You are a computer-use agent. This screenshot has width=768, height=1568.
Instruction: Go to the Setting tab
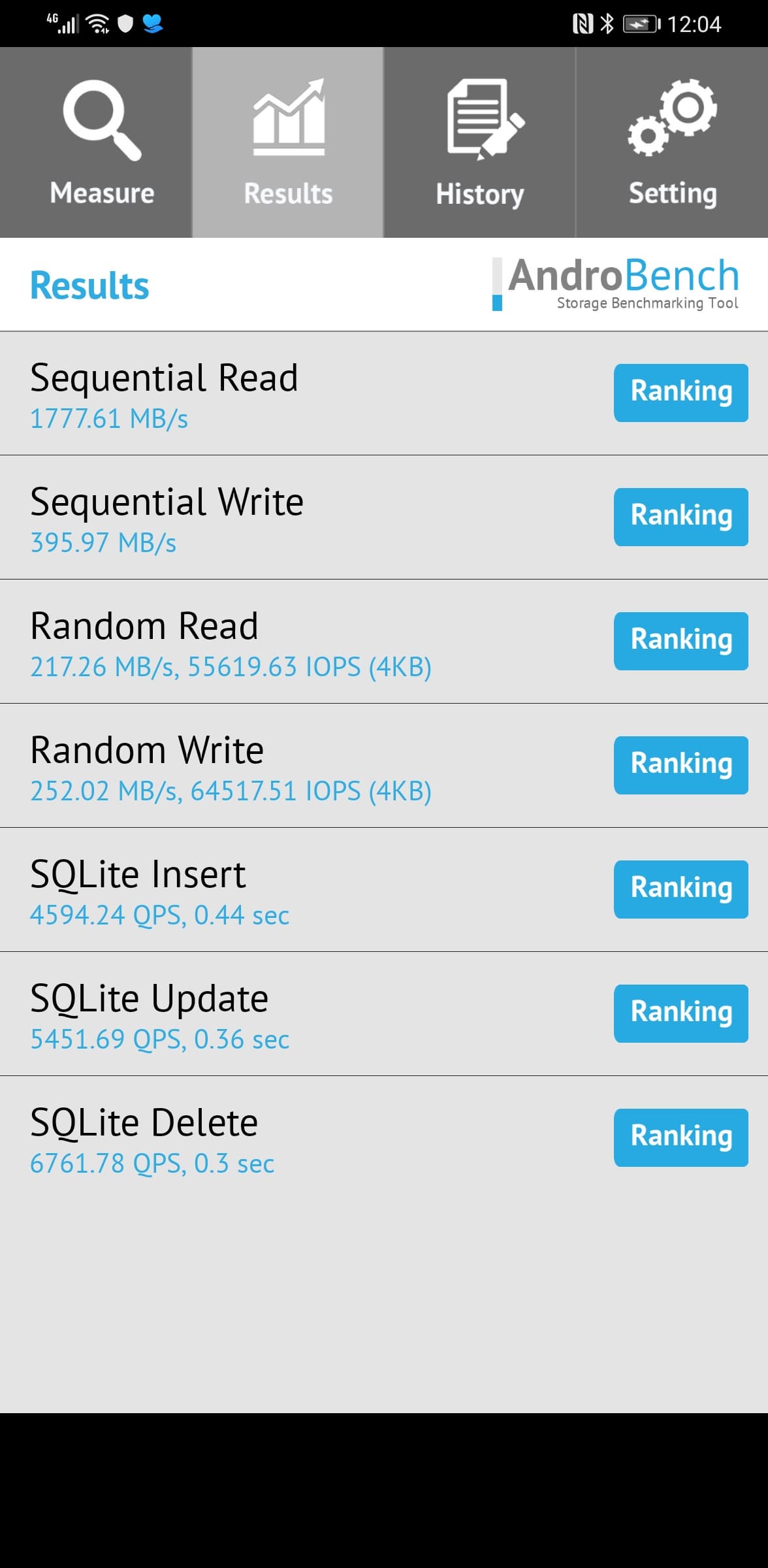[672, 142]
